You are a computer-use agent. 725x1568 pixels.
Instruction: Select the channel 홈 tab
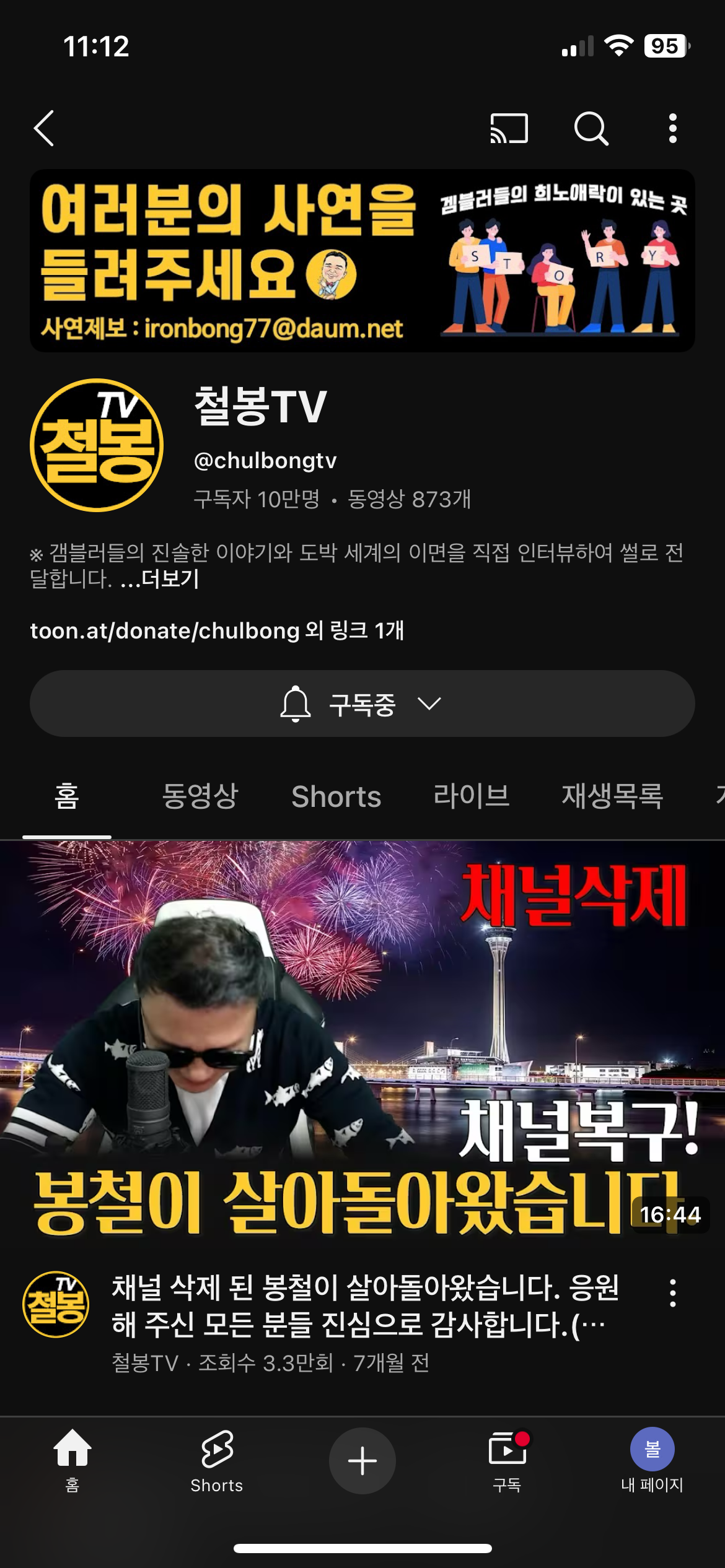click(x=67, y=796)
